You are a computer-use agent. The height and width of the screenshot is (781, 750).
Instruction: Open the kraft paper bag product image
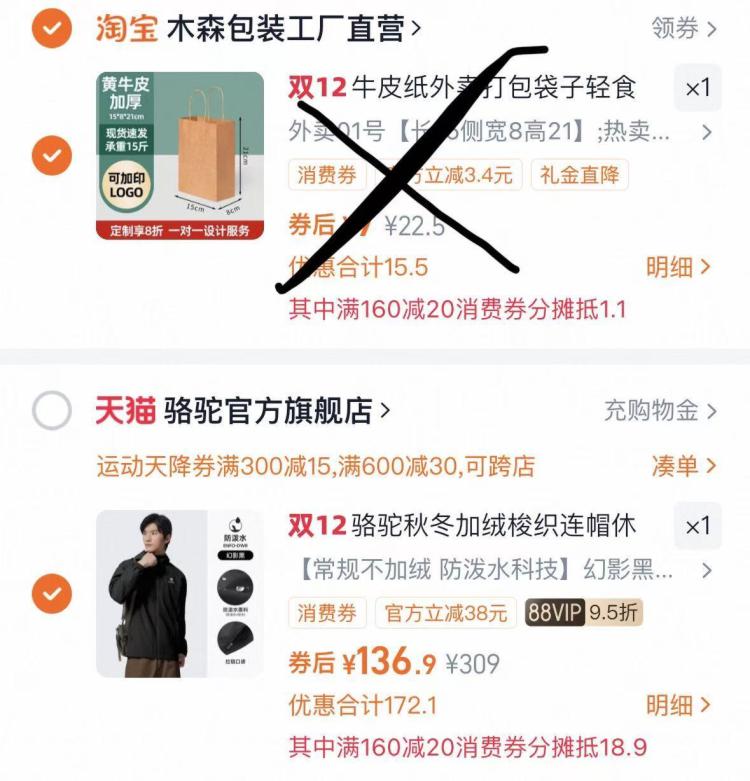click(x=180, y=155)
